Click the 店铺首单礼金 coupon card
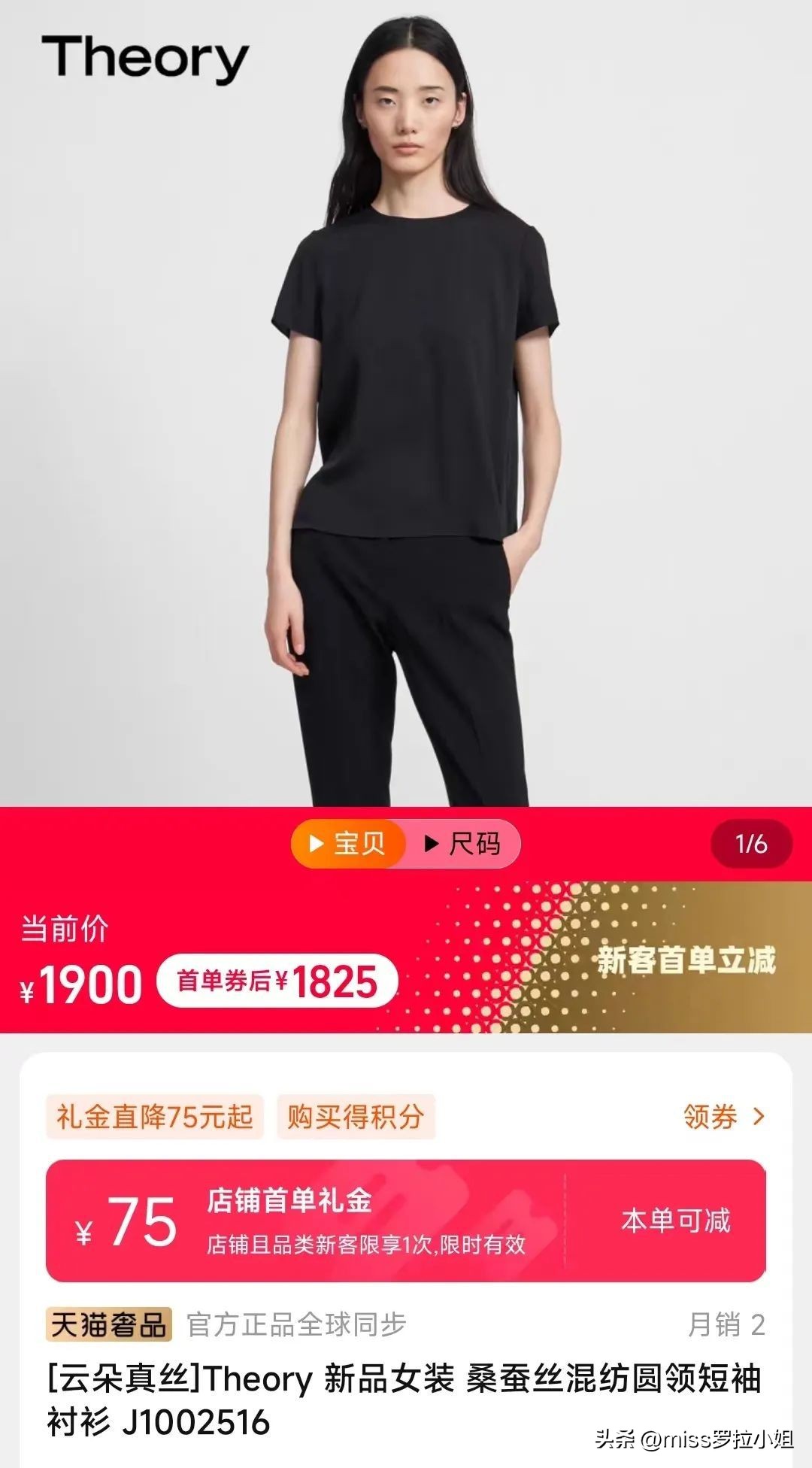 [338, 1217]
